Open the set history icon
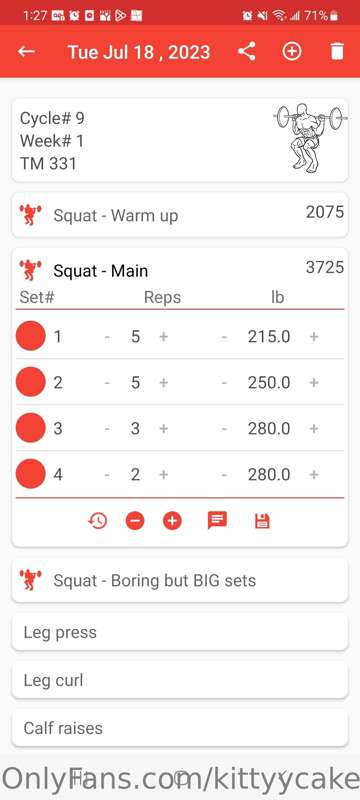 97,521
